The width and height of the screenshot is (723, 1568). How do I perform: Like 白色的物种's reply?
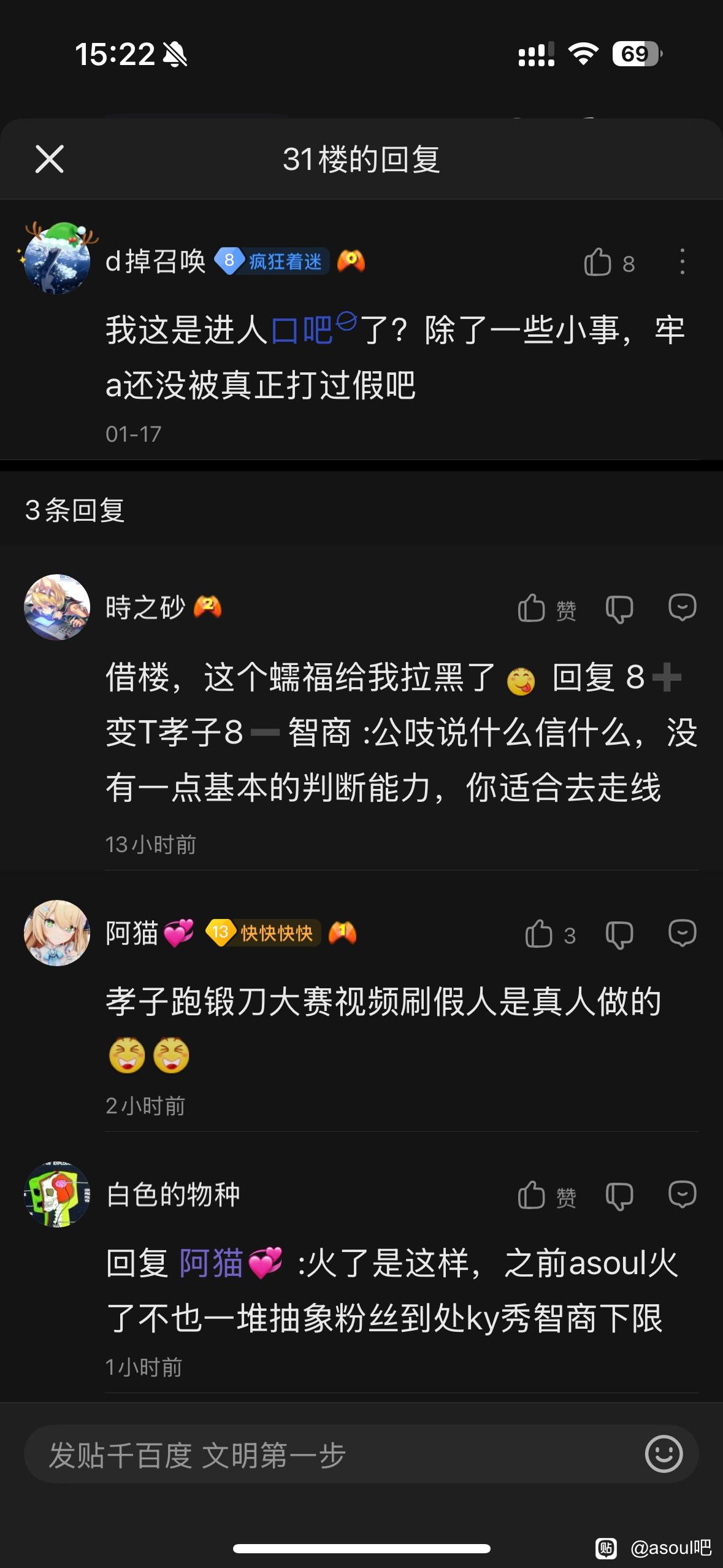532,1195
